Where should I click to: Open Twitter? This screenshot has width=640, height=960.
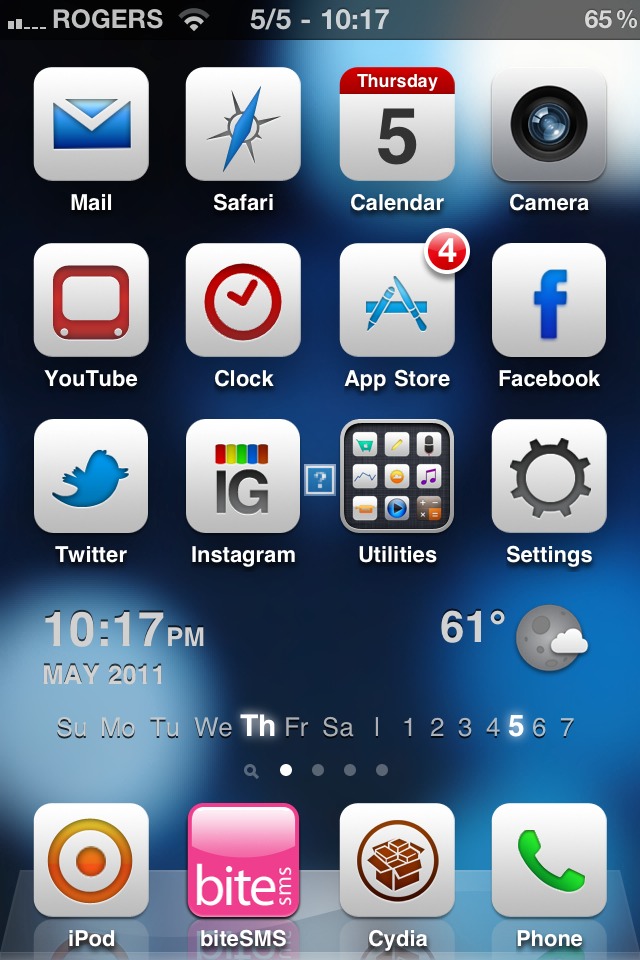(x=91, y=476)
